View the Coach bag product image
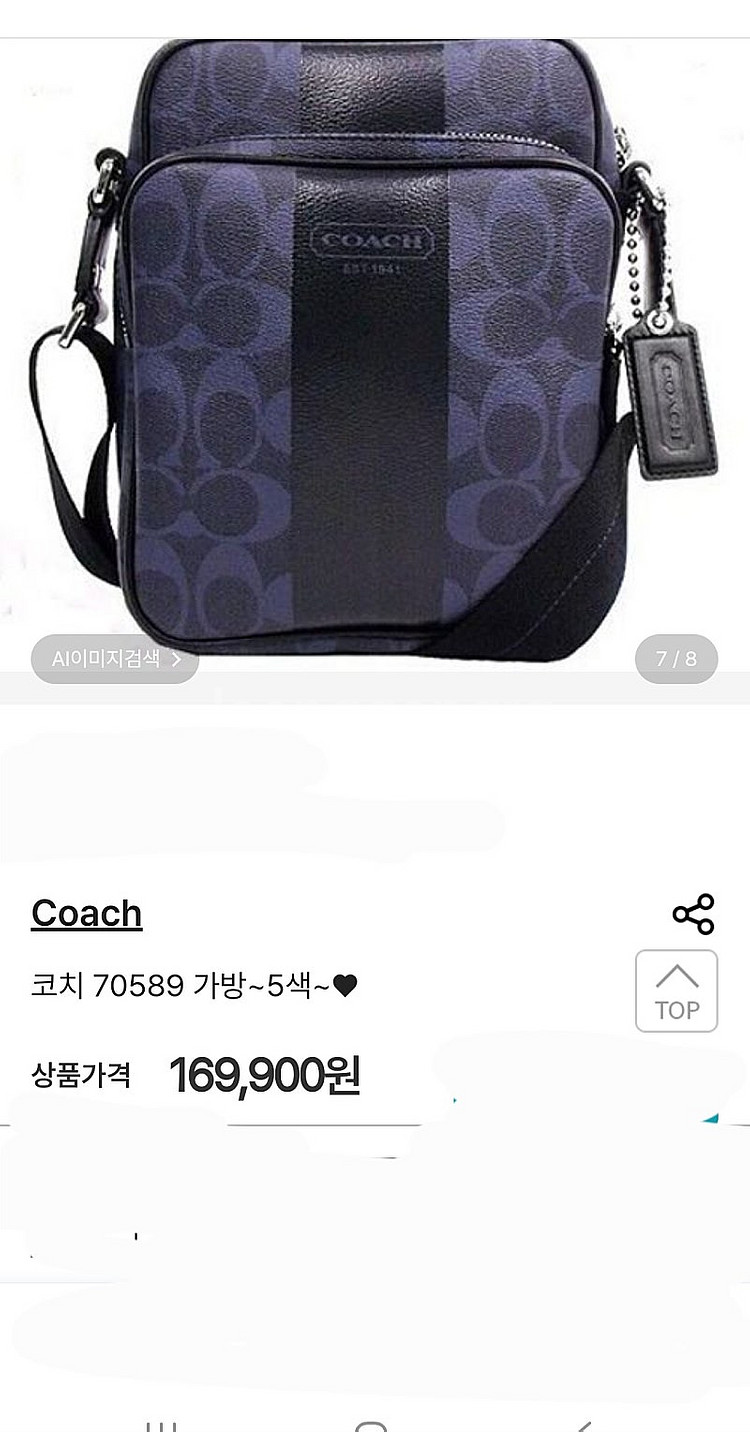750x1432 pixels. point(375,340)
